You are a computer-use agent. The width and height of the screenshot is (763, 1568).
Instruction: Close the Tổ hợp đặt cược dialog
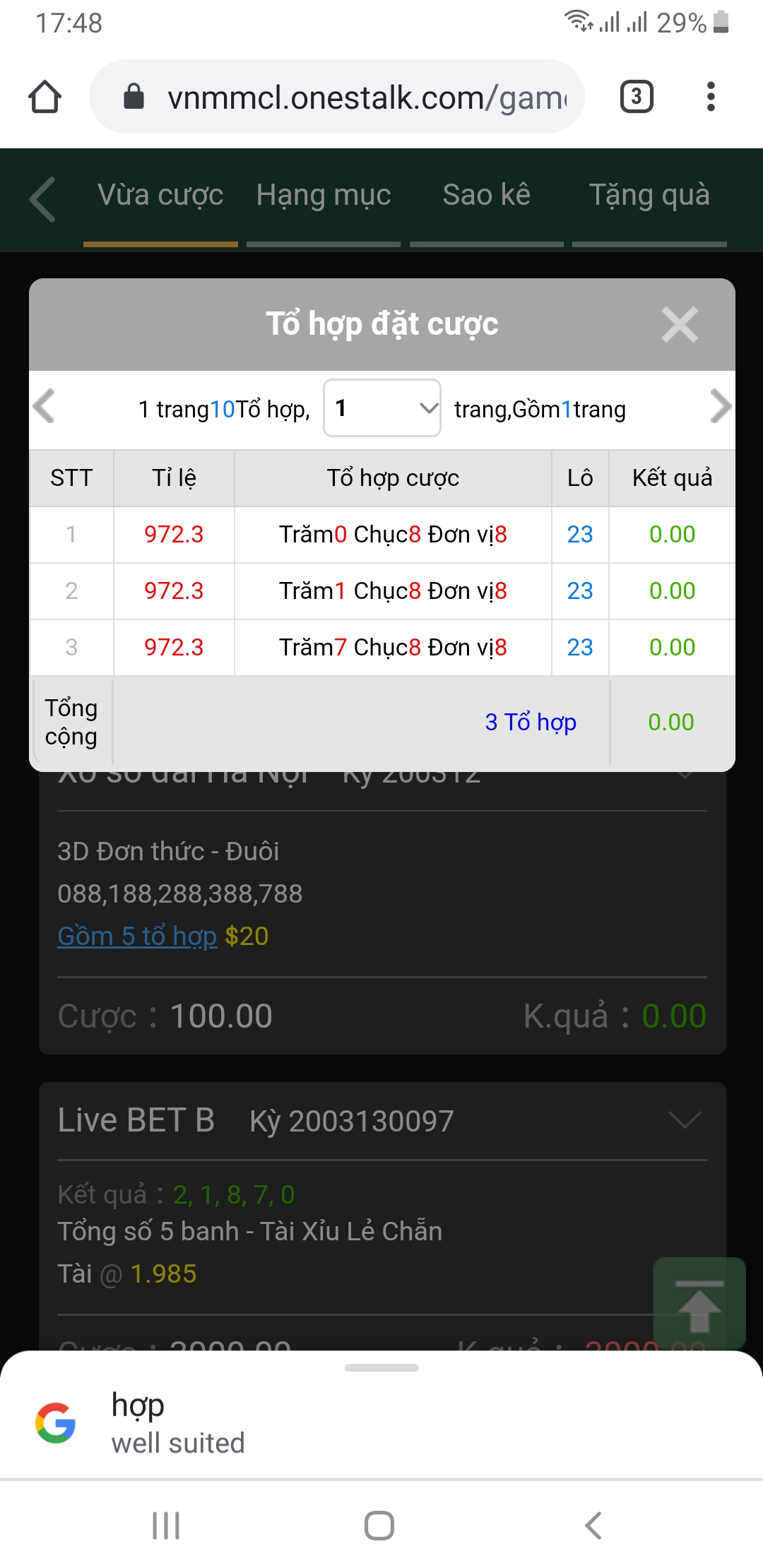pyautogui.click(x=680, y=324)
